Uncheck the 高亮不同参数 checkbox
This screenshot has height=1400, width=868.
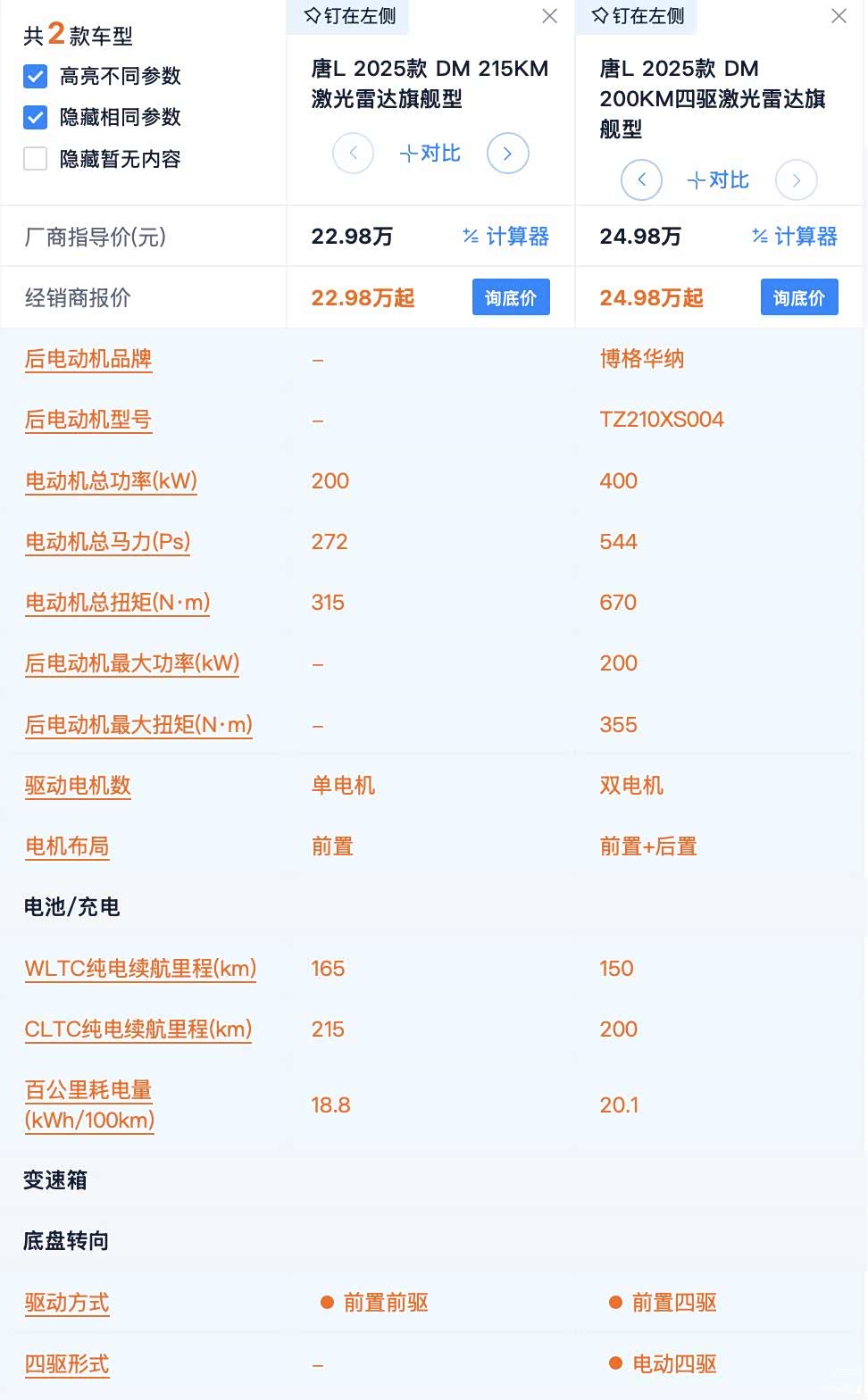point(36,76)
